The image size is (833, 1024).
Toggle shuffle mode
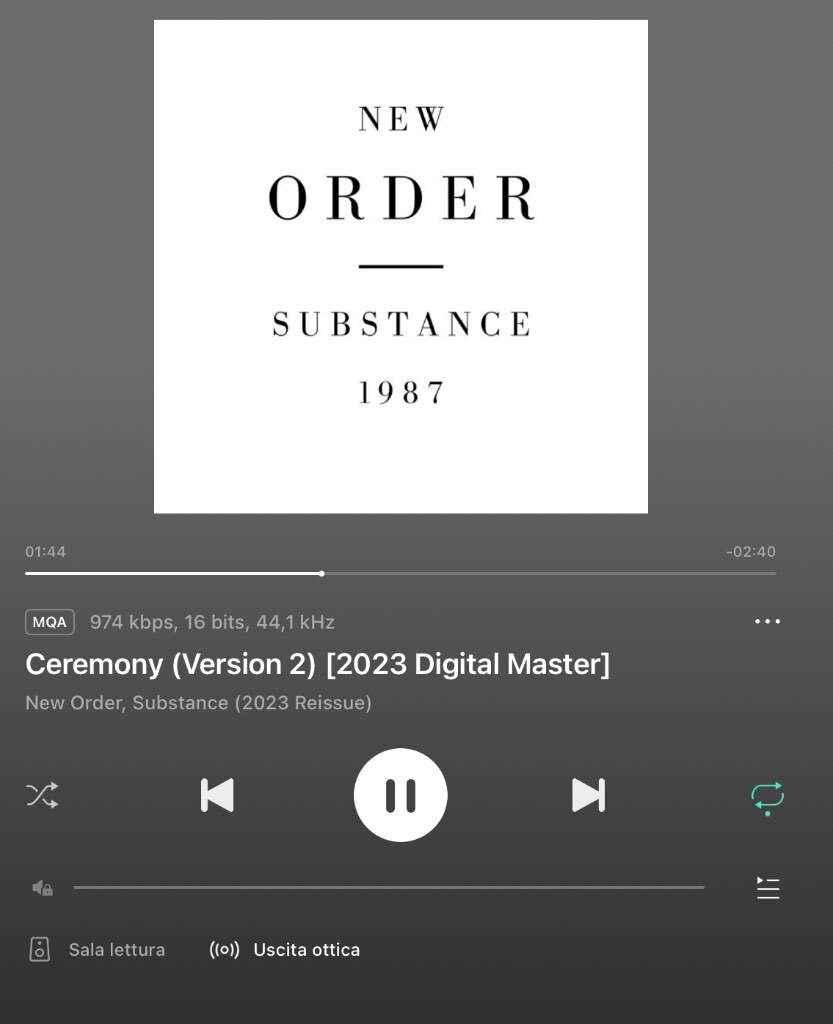[42, 795]
